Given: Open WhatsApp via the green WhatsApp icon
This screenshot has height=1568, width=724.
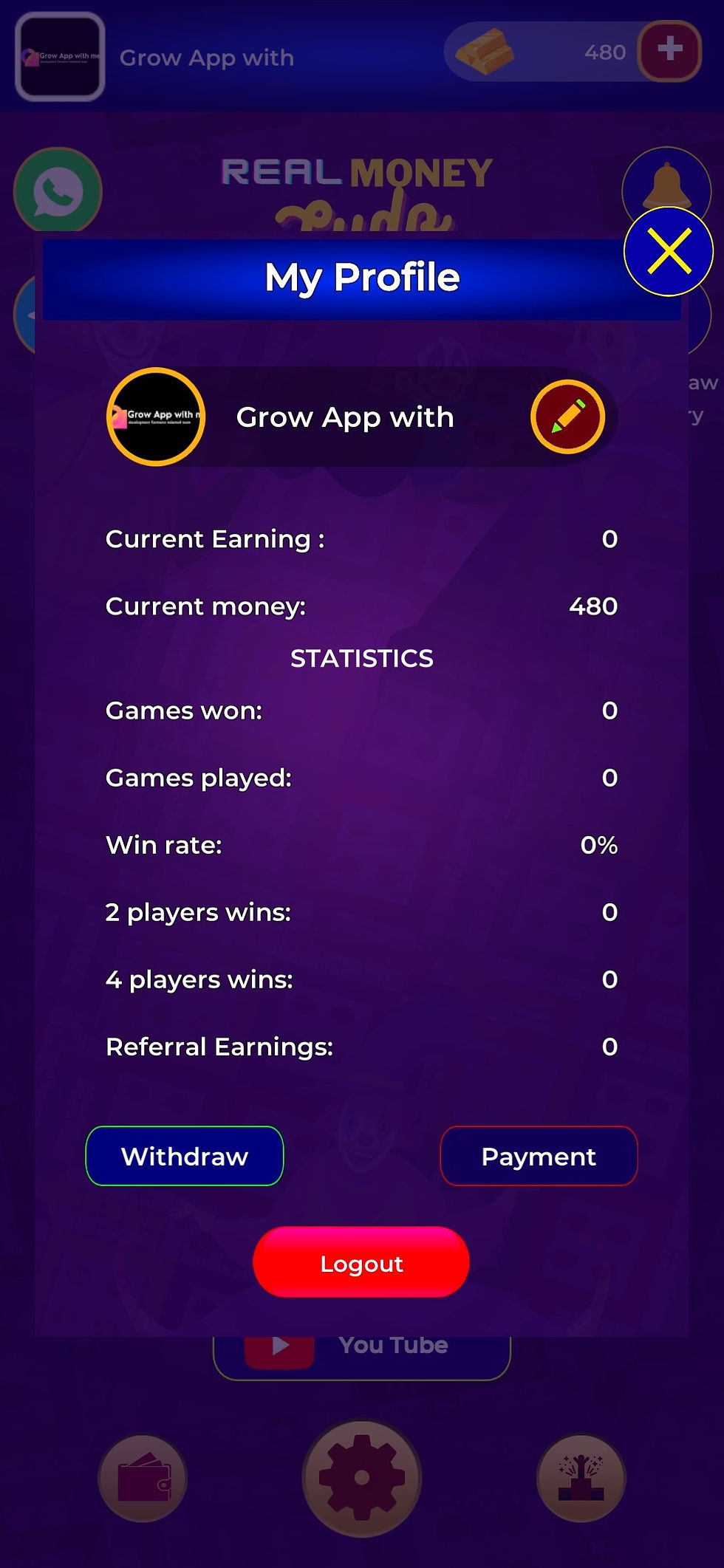Looking at the screenshot, I should click(58, 190).
